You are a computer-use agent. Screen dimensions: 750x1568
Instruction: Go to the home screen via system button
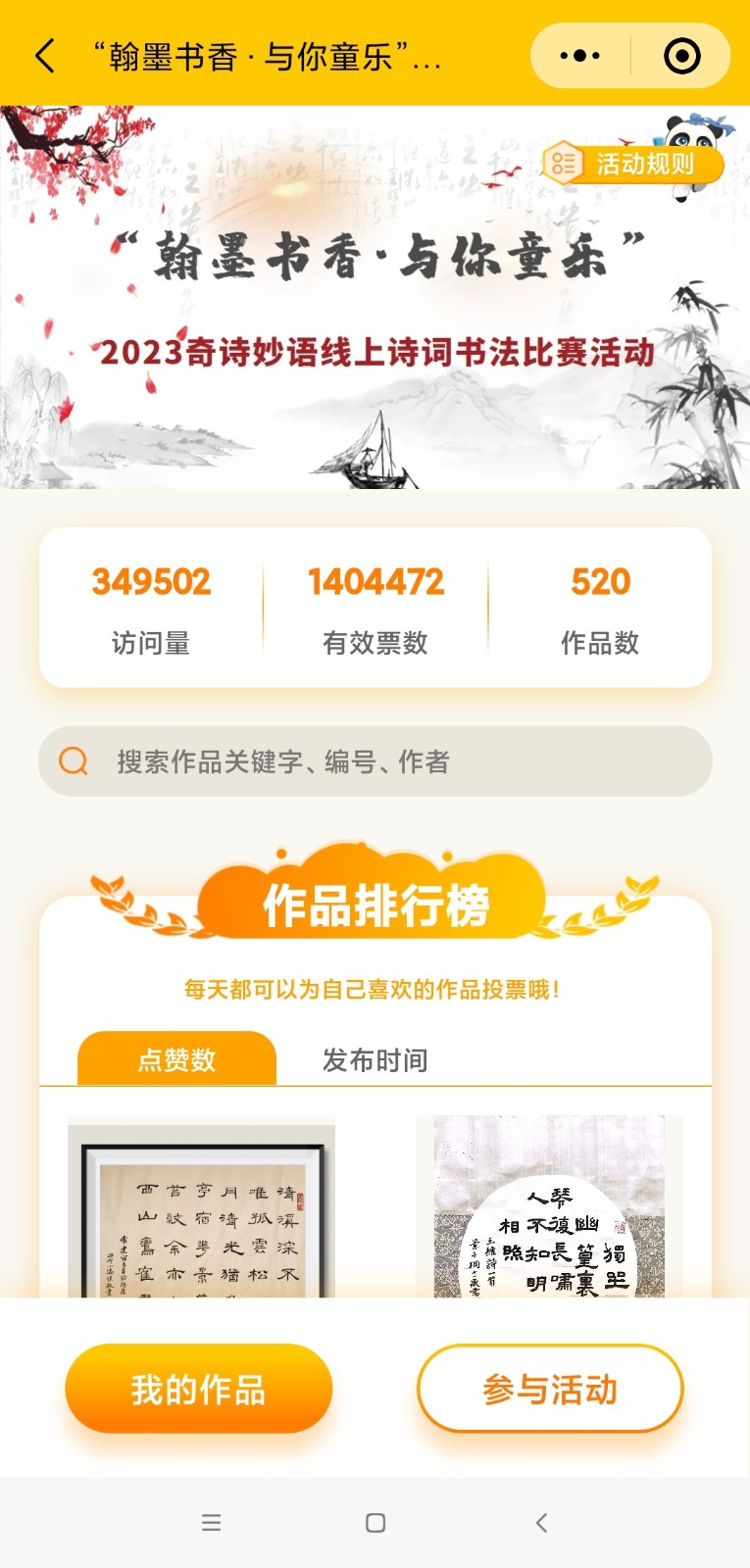click(375, 1523)
